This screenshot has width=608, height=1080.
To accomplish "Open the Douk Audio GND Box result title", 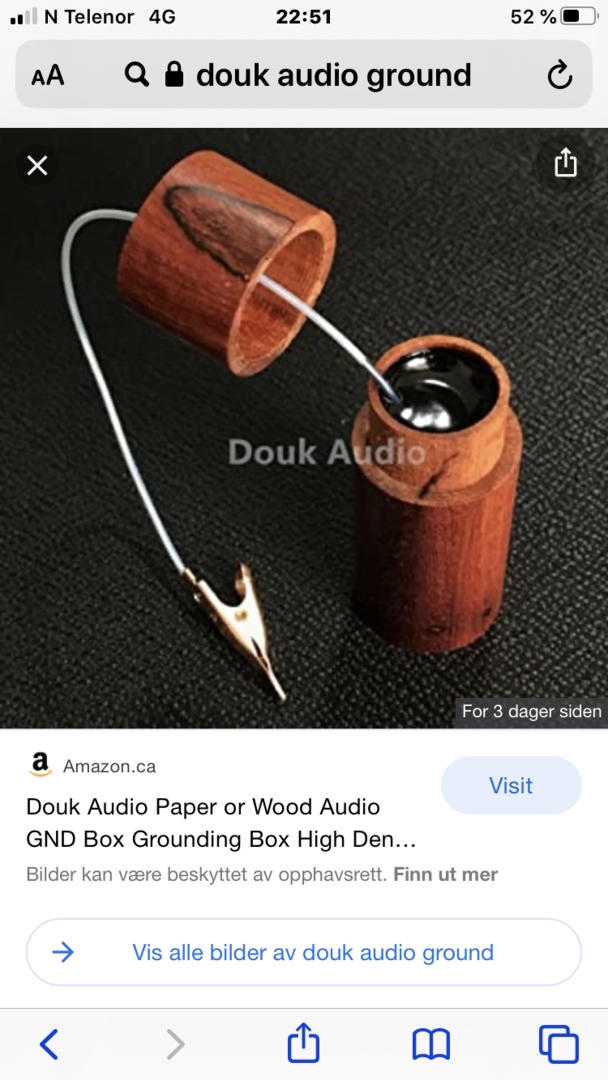I will point(221,822).
